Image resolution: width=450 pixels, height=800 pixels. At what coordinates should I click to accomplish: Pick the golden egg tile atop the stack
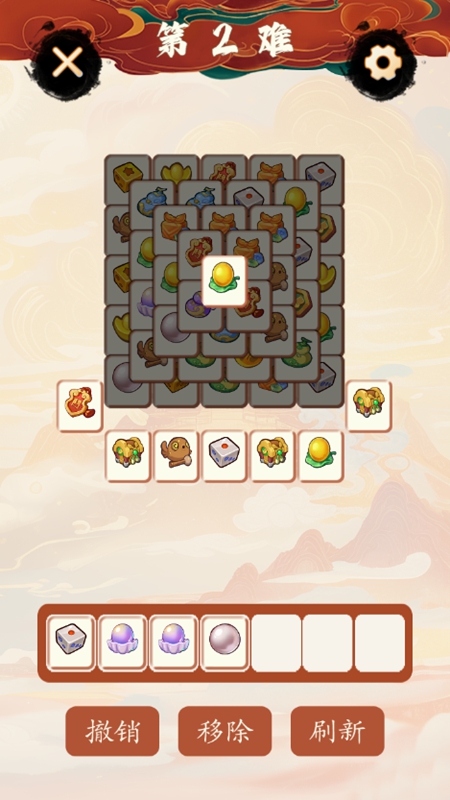tap(224, 281)
